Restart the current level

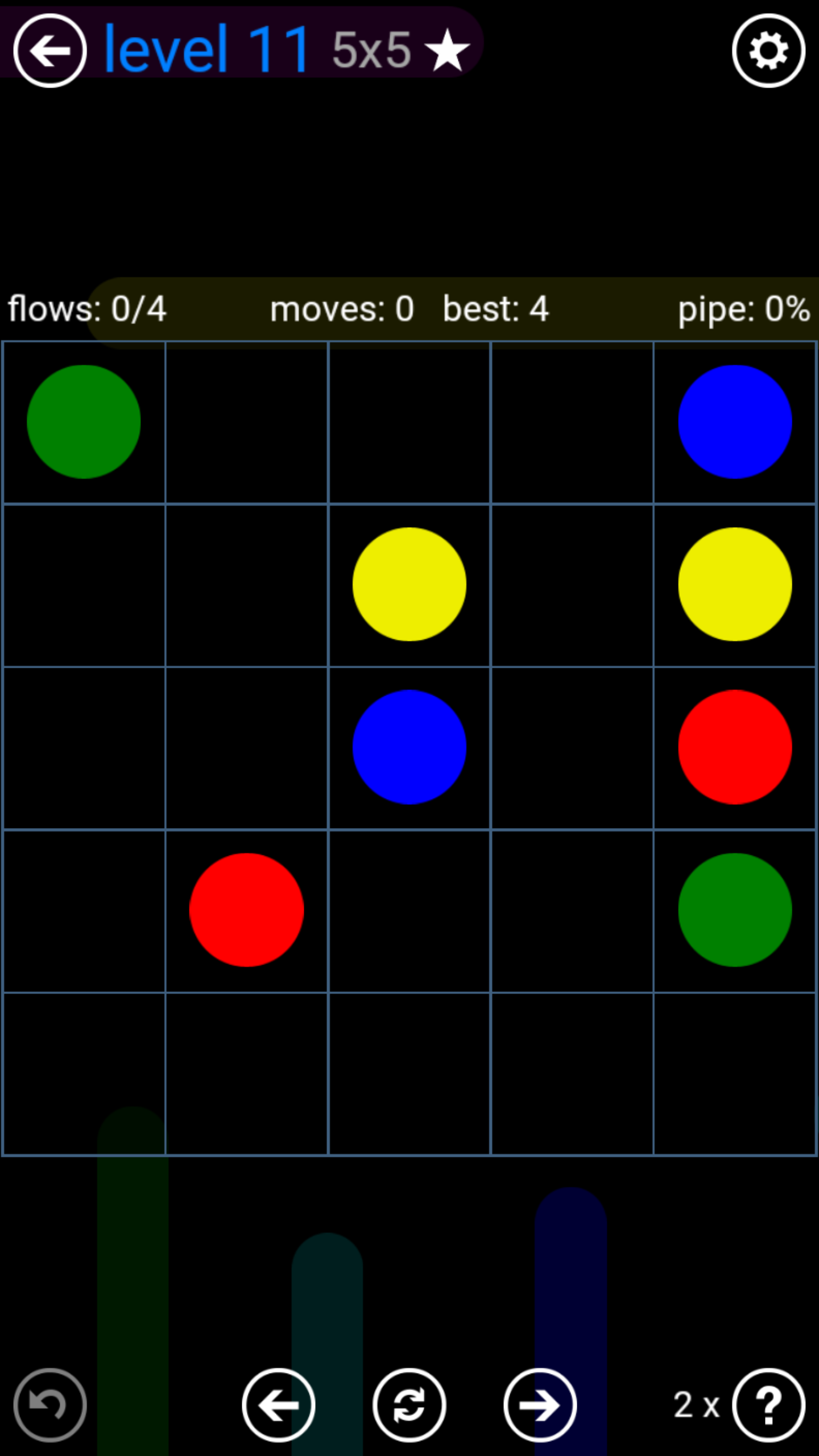pyautogui.click(x=409, y=1405)
